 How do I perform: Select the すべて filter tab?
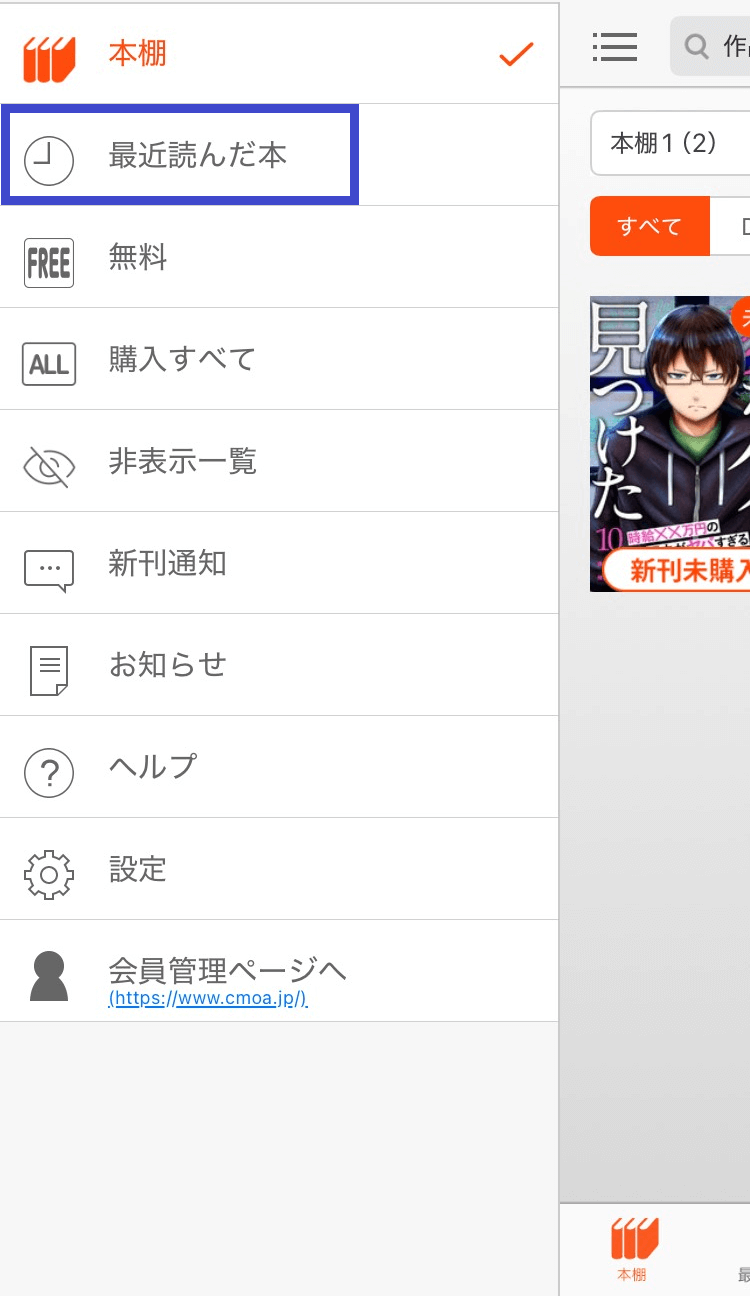coord(649,226)
